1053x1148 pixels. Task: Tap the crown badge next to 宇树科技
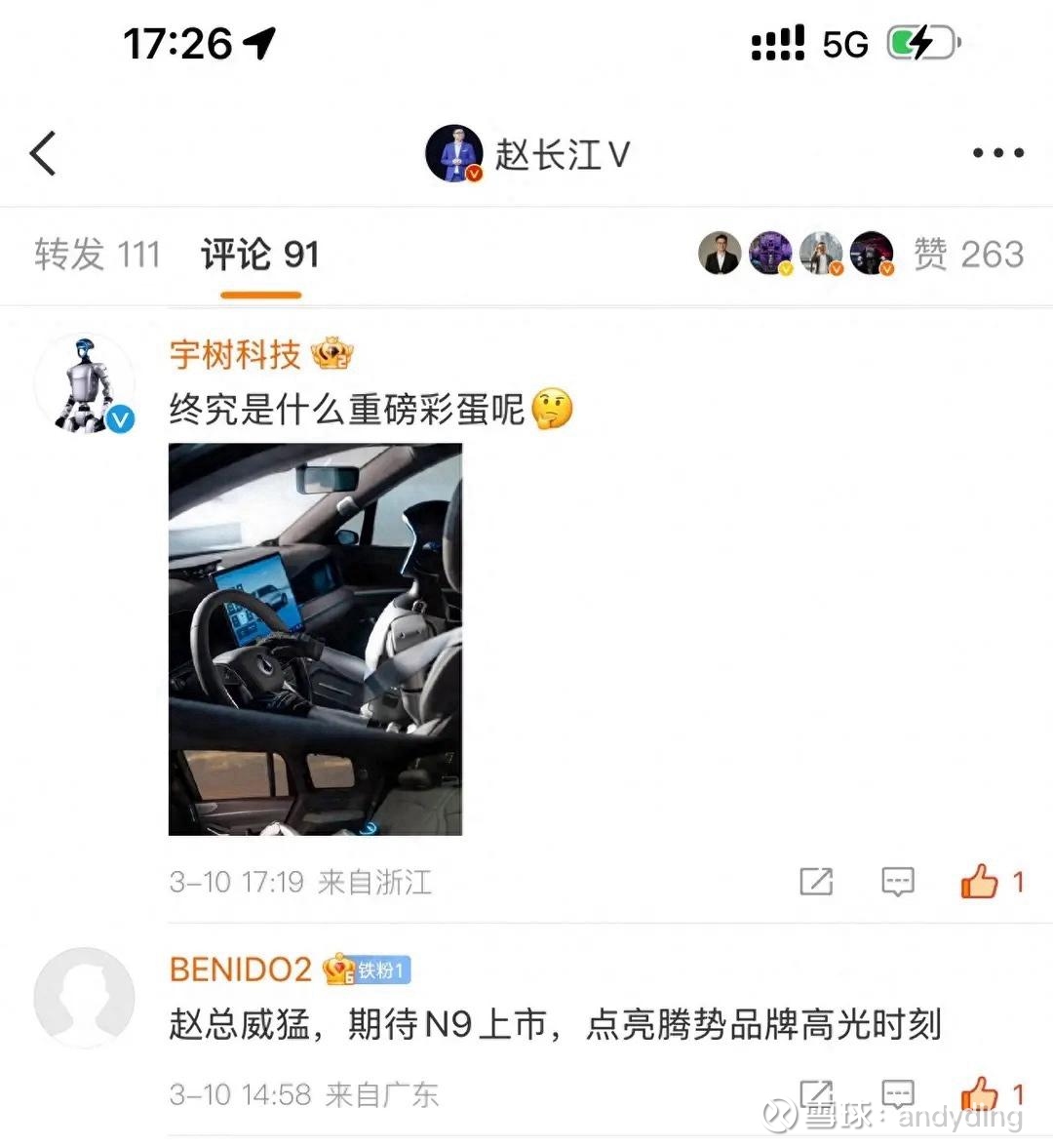tap(331, 354)
